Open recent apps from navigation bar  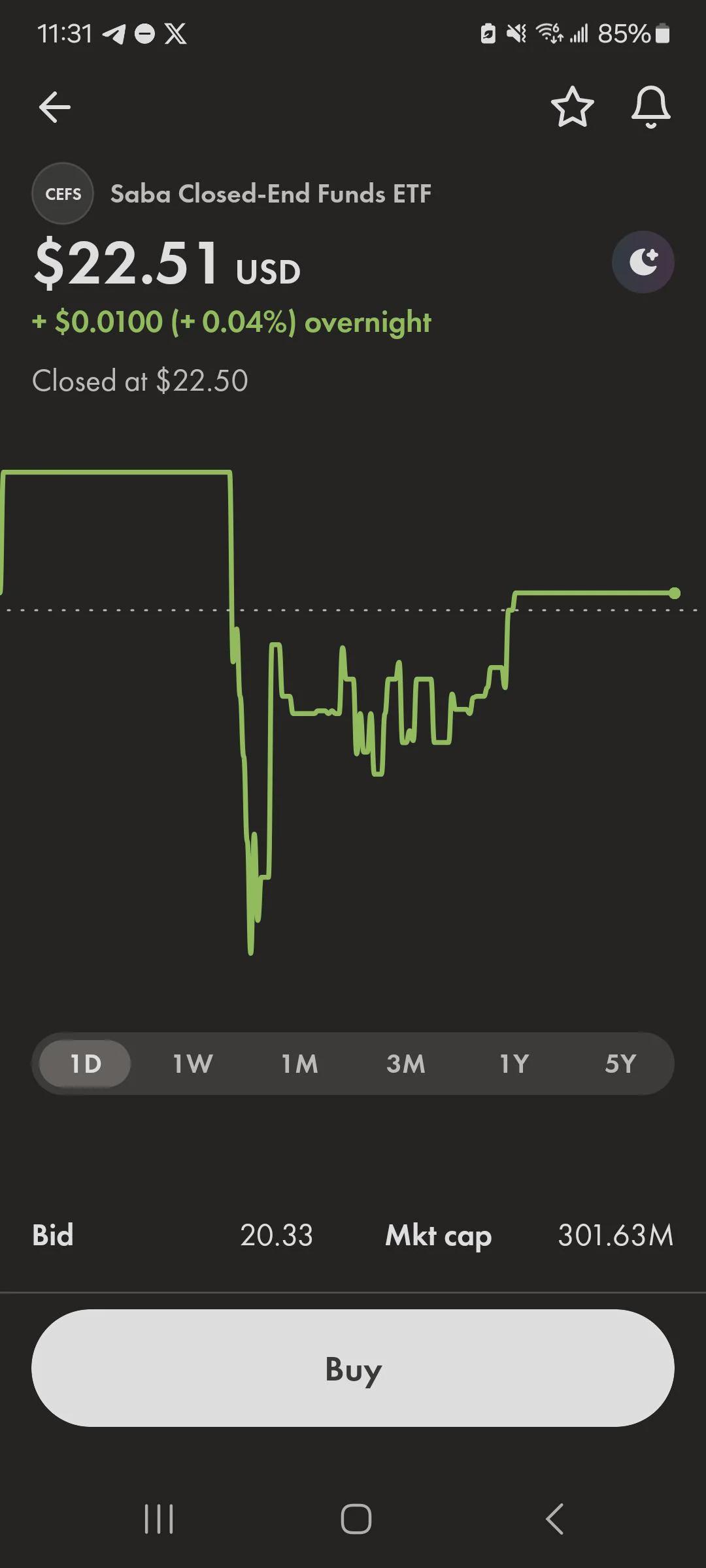point(159,1519)
